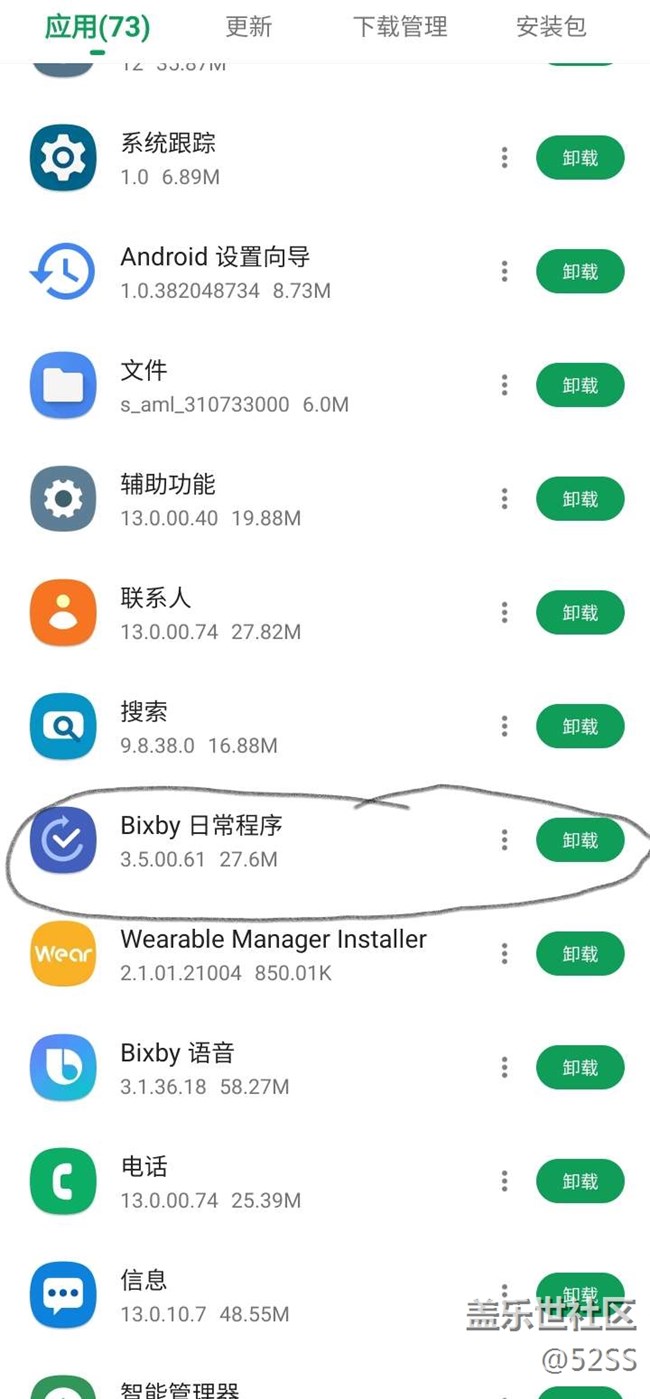Uninstall Bixby 语音
This screenshot has height=1399, width=650.
click(580, 1068)
